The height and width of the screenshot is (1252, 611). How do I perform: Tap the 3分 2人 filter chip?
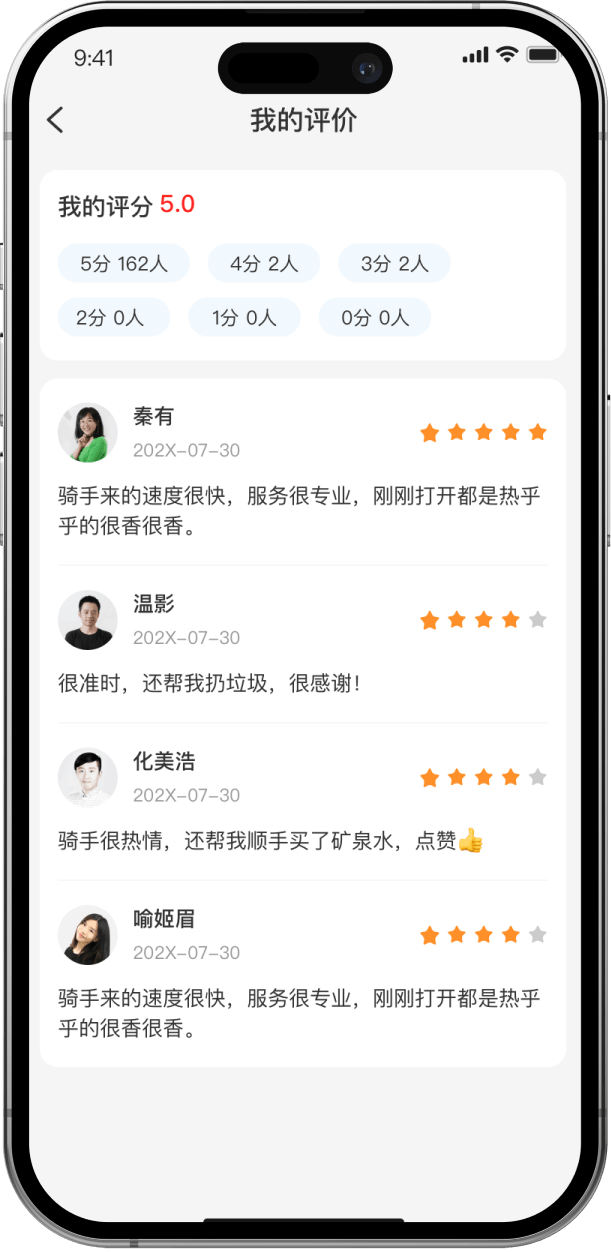coord(394,264)
